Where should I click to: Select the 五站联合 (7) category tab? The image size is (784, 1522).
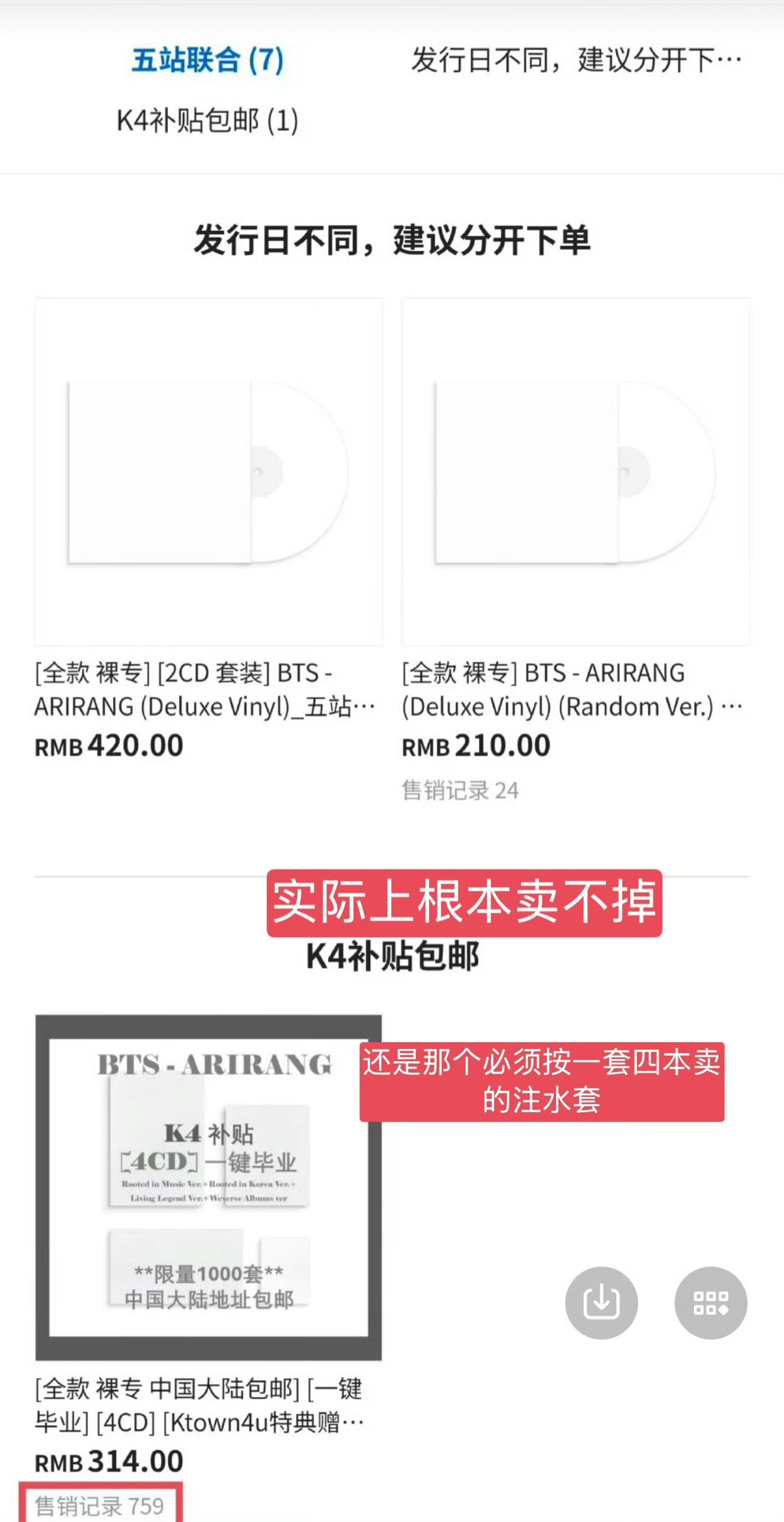(x=208, y=60)
